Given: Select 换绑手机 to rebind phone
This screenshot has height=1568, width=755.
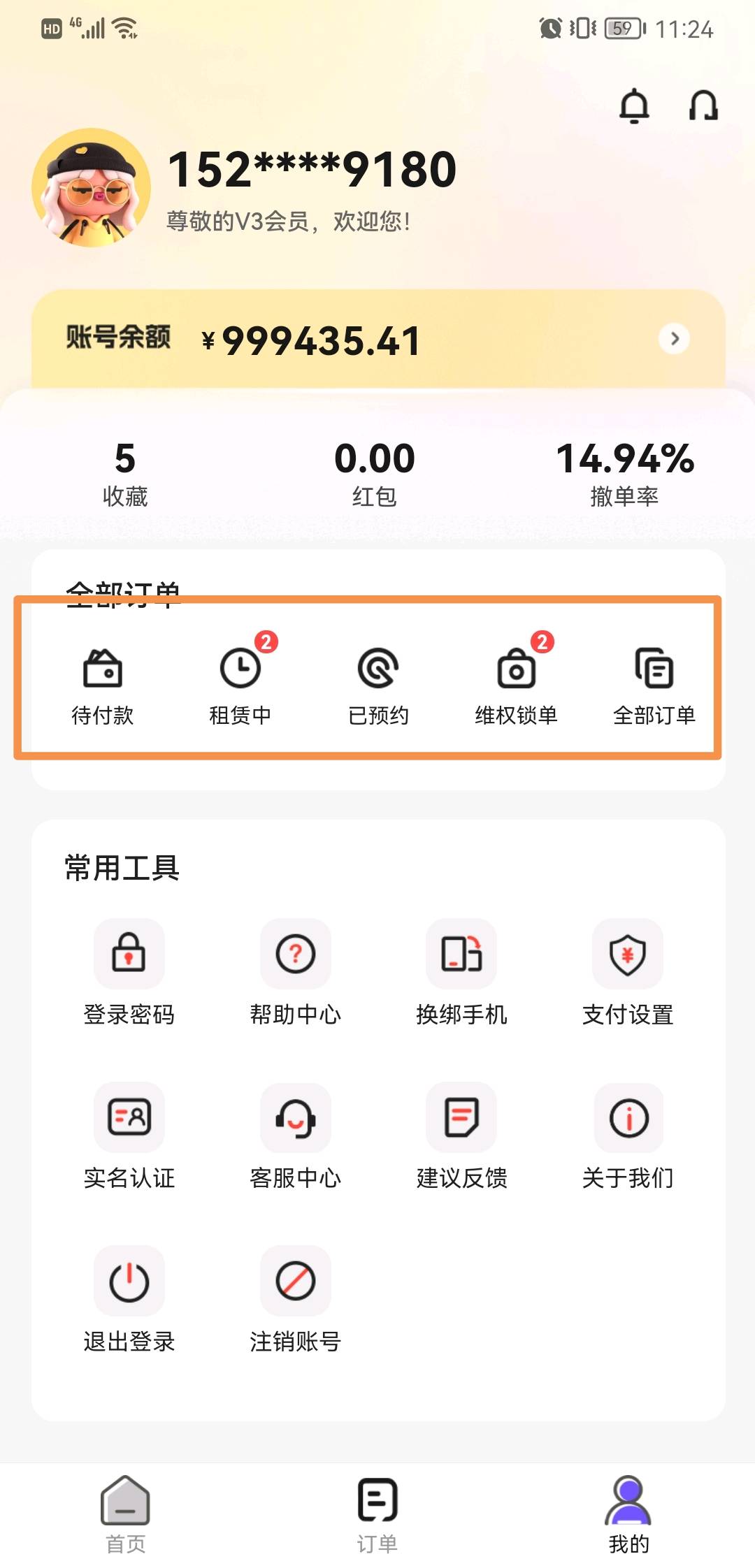Looking at the screenshot, I should [461, 971].
